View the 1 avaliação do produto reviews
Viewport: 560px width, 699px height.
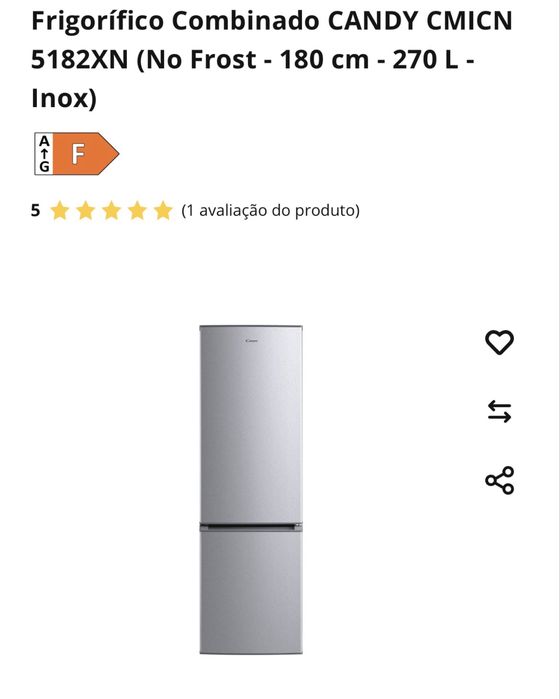(x=271, y=210)
